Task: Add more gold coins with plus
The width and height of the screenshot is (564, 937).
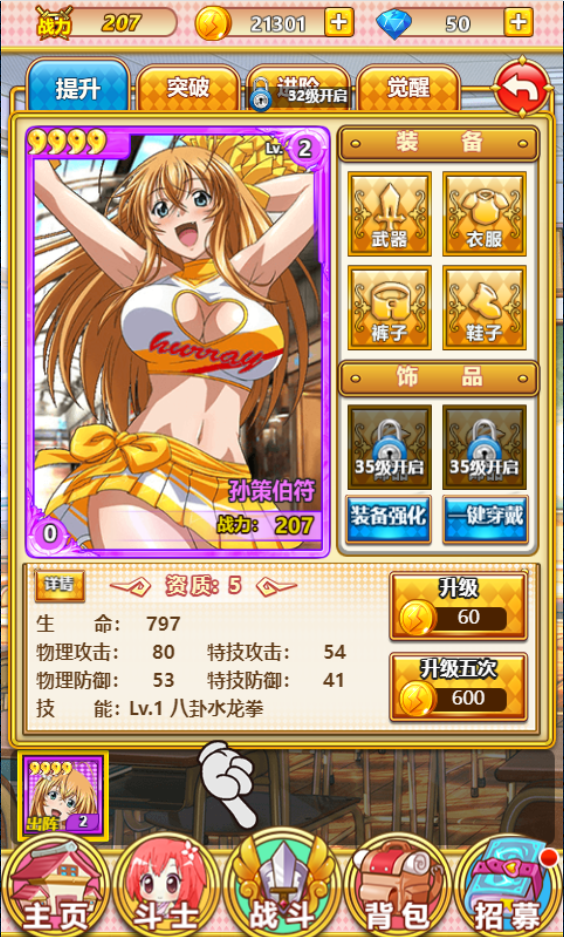Action: coord(339,23)
